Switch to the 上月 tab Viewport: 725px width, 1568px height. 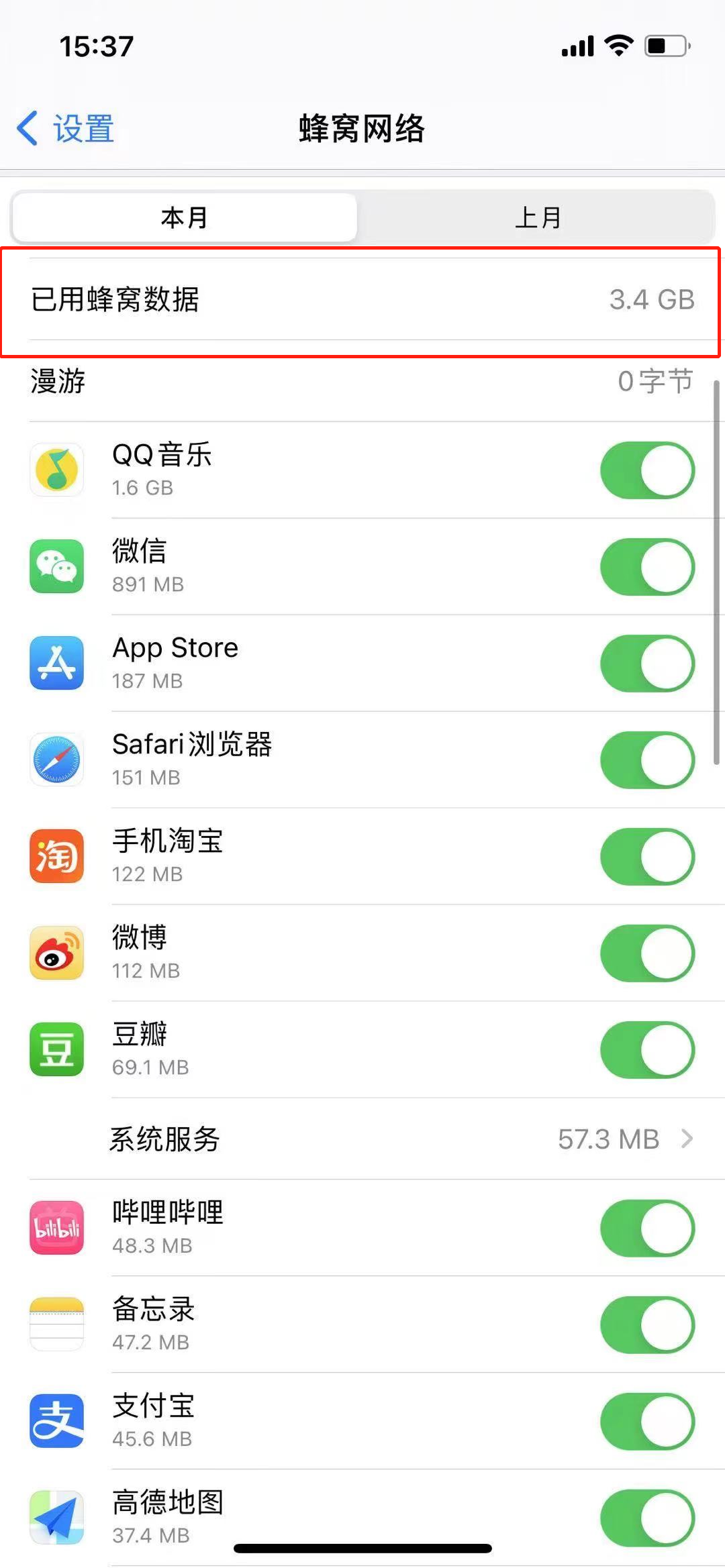pos(537,217)
